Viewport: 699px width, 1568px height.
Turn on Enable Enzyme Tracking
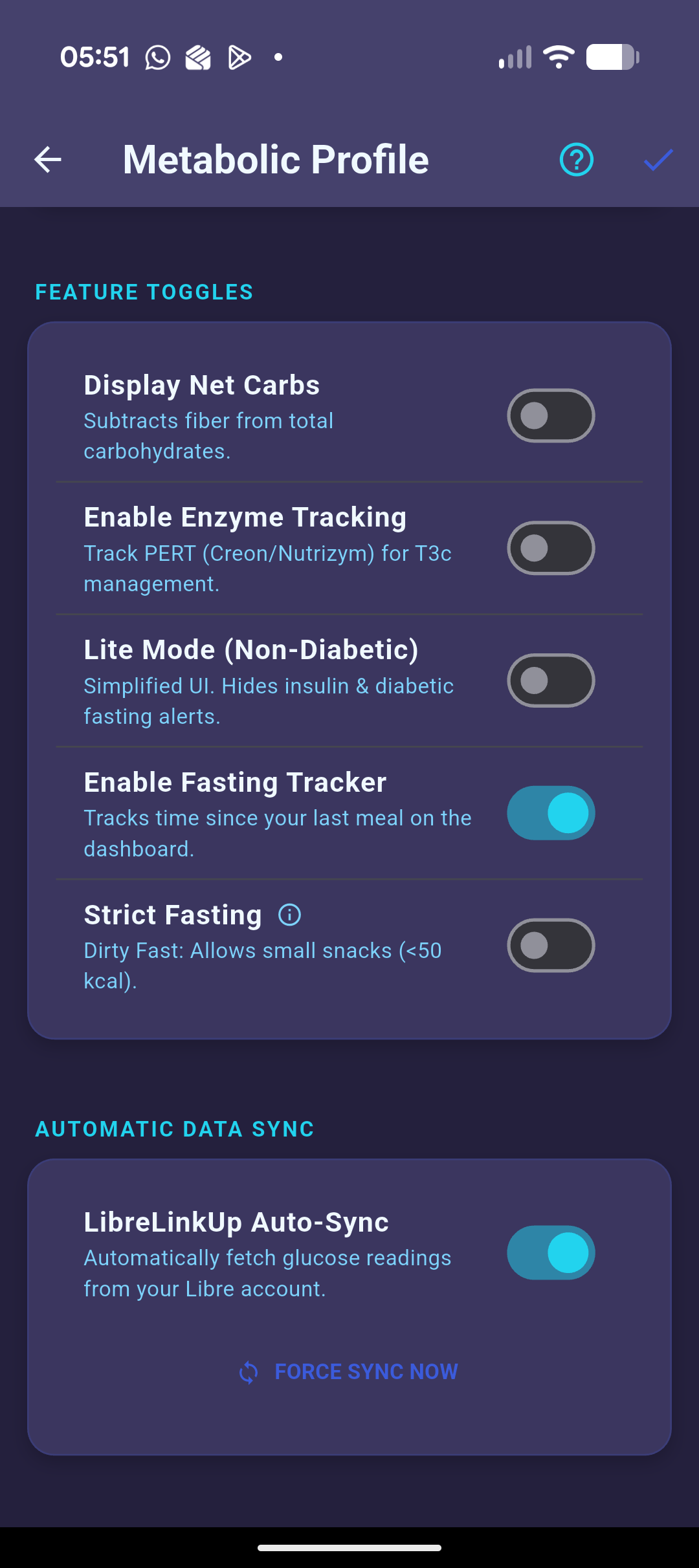(550, 548)
